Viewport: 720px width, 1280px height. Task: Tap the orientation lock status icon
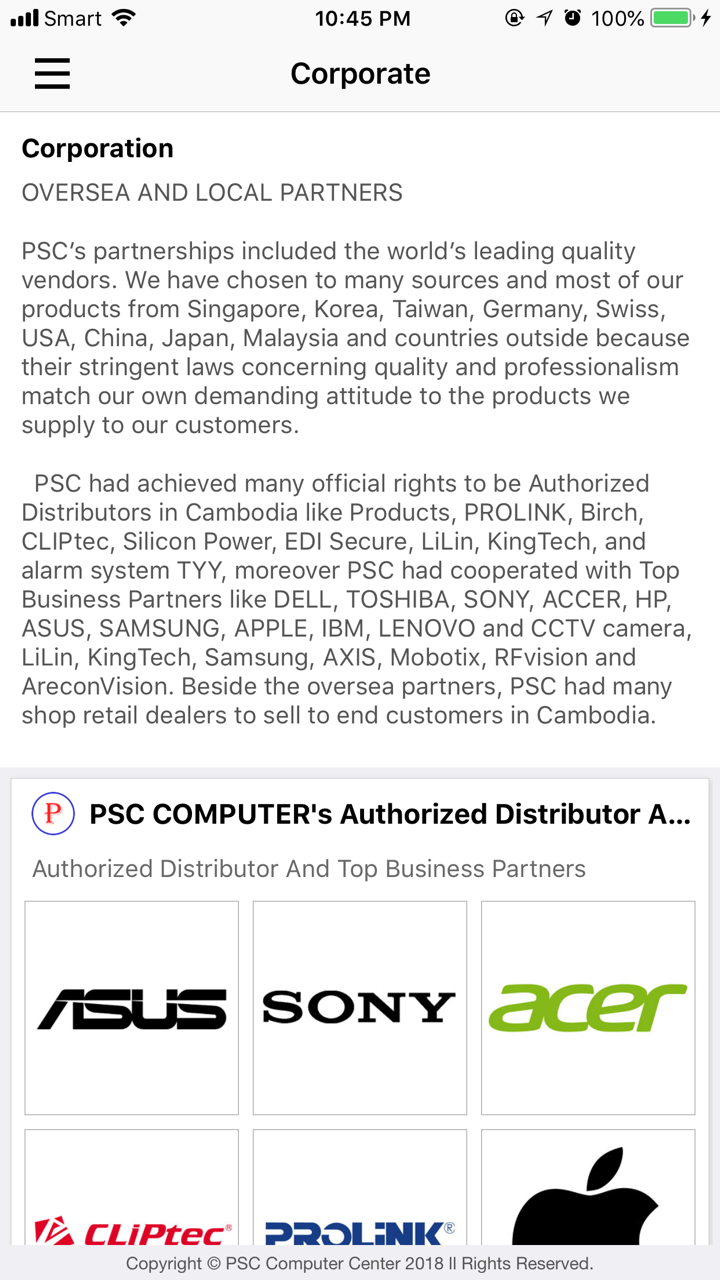[515, 17]
